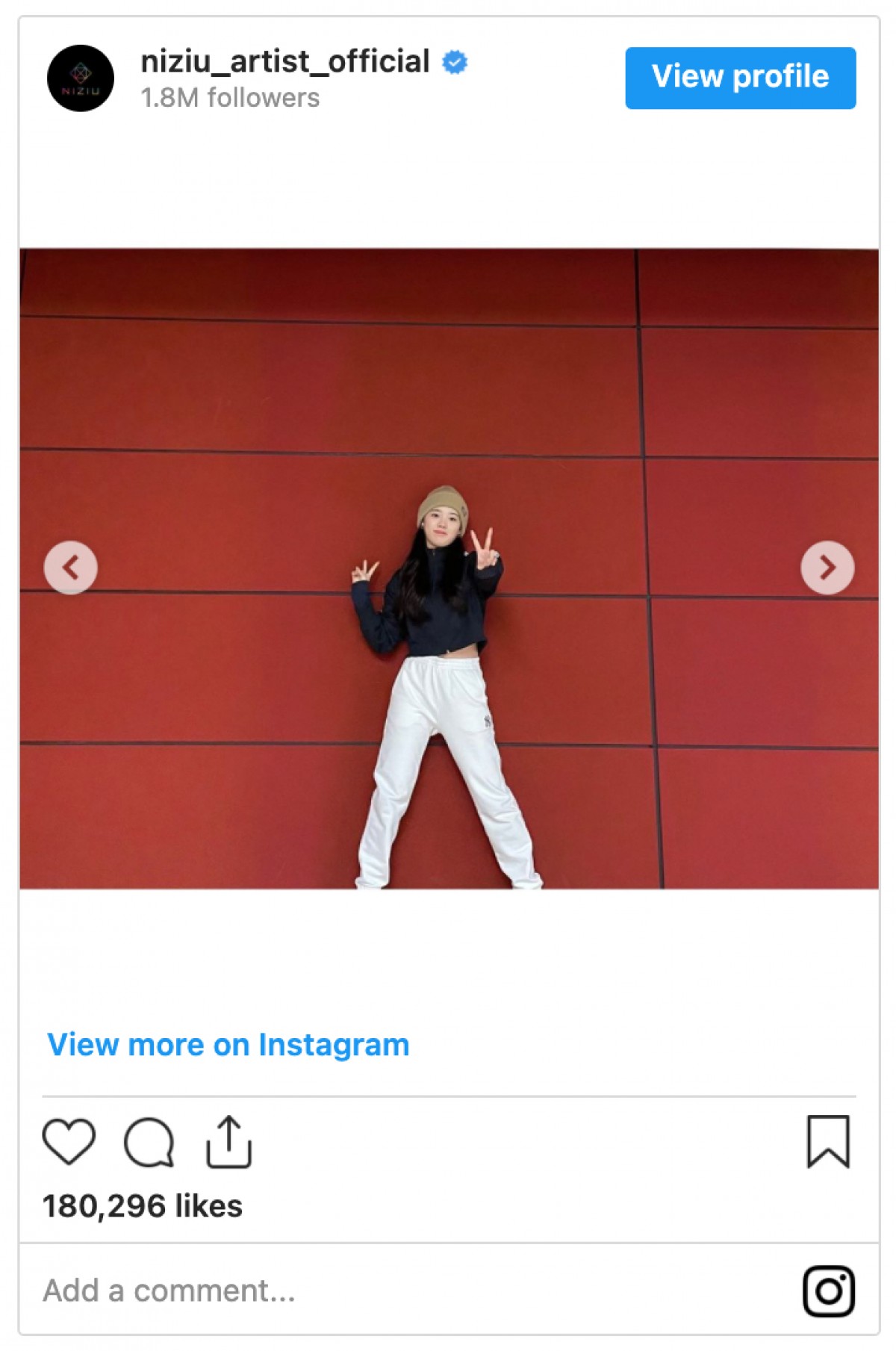Open the Instagram logo icon
Image resolution: width=896 pixels, height=1351 pixels.
(x=828, y=1291)
